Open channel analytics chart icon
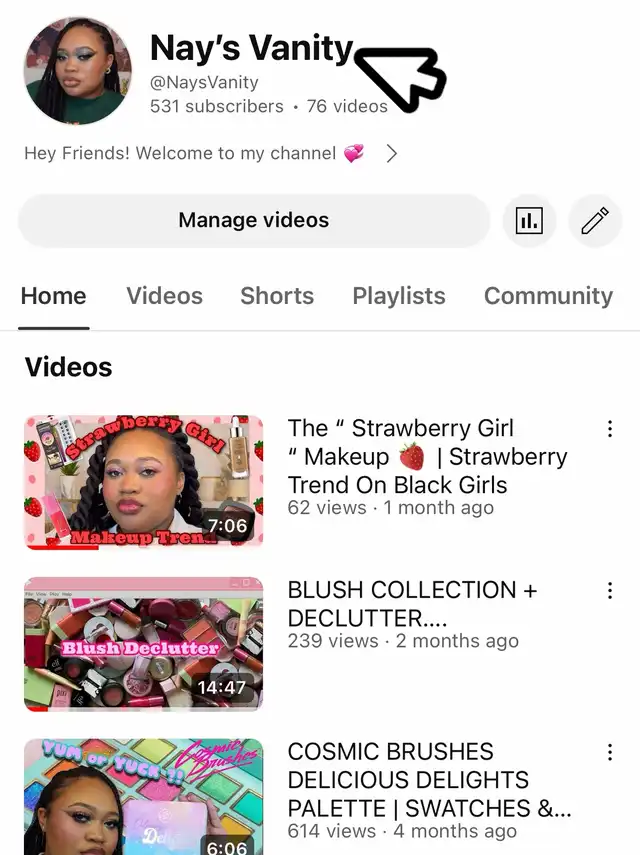This screenshot has height=855, width=640. tap(529, 221)
